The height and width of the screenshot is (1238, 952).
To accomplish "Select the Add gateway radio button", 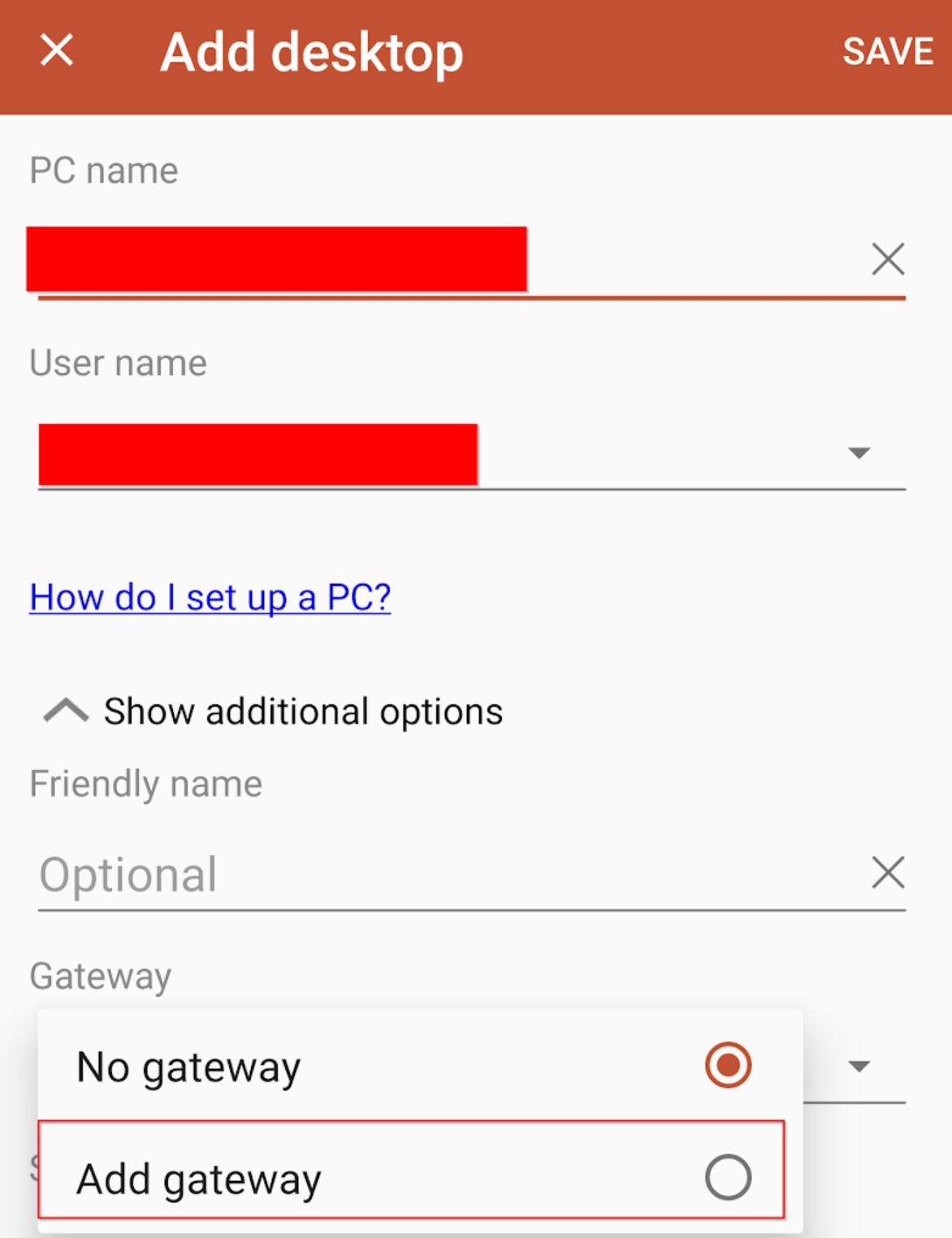I will (x=727, y=1176).
